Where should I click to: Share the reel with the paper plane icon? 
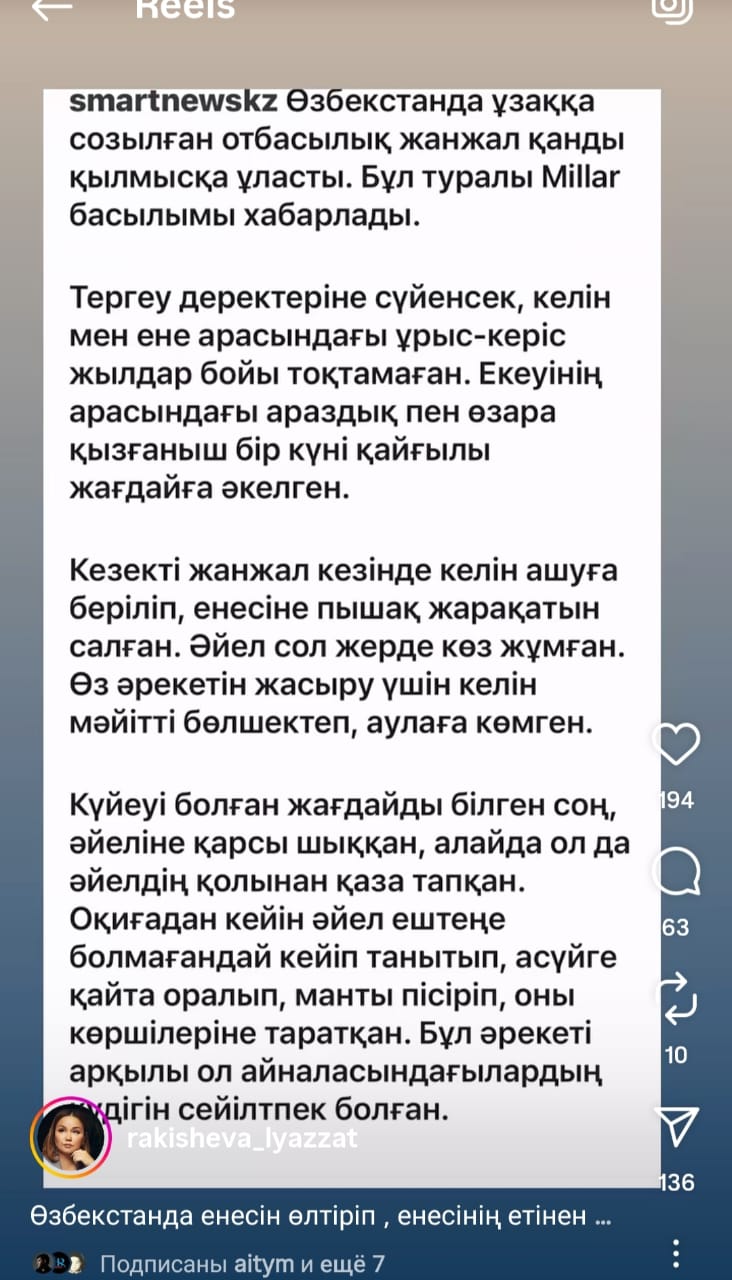point(678,1128)
